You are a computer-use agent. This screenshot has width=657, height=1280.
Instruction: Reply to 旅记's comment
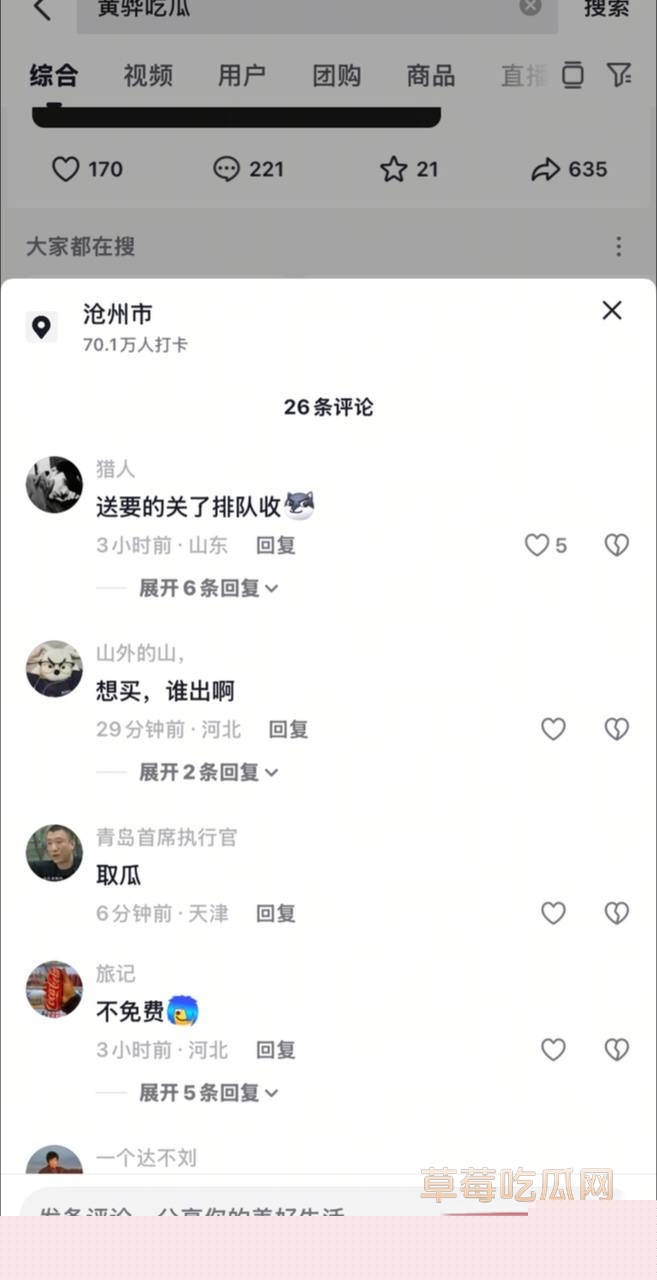tap(276, 1050)
